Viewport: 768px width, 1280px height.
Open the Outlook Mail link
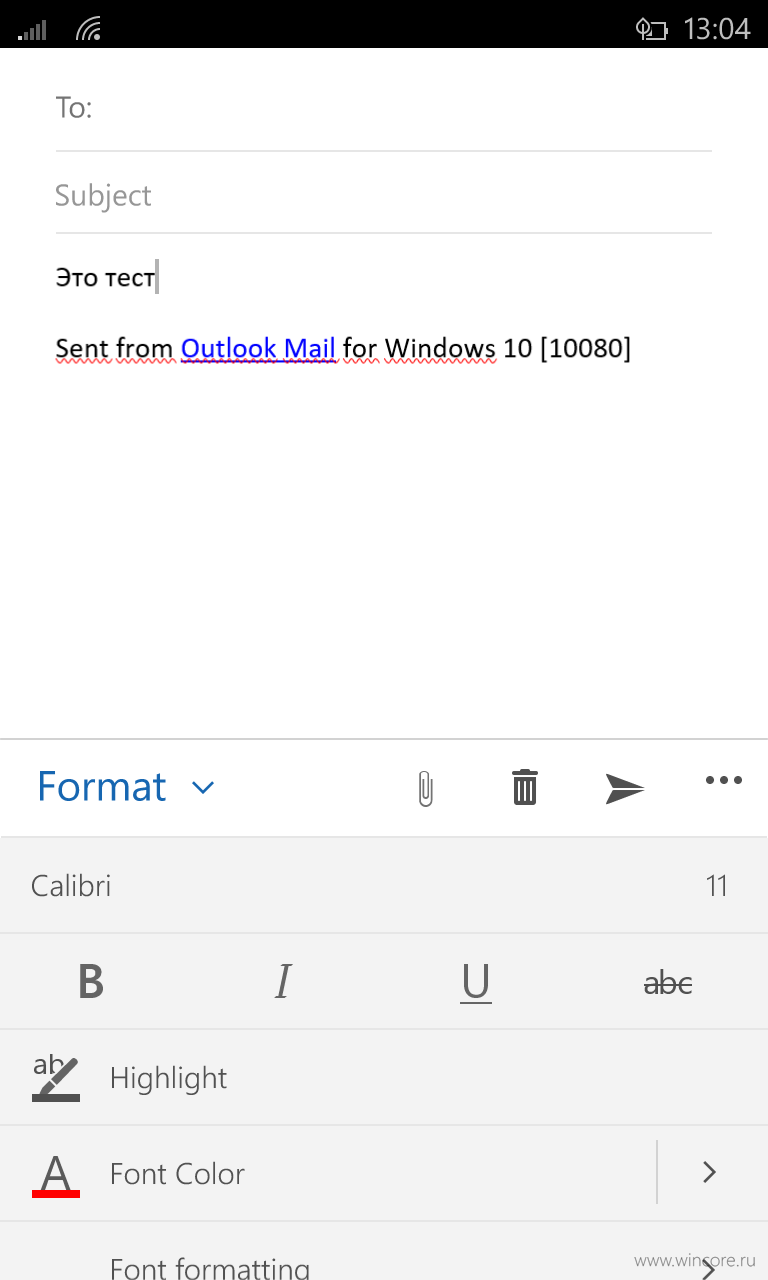tap(258, 348)
